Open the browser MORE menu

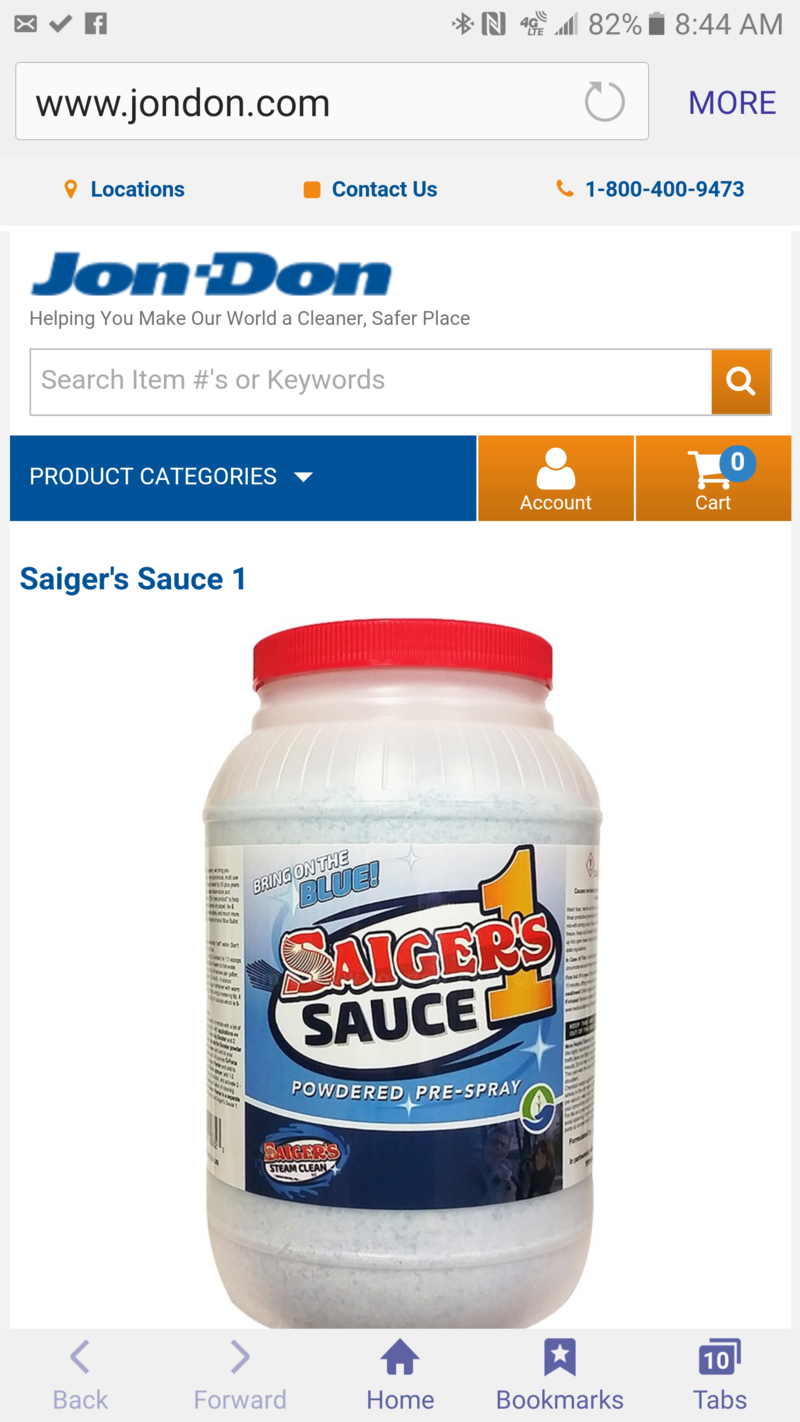(x=732, y=102)
